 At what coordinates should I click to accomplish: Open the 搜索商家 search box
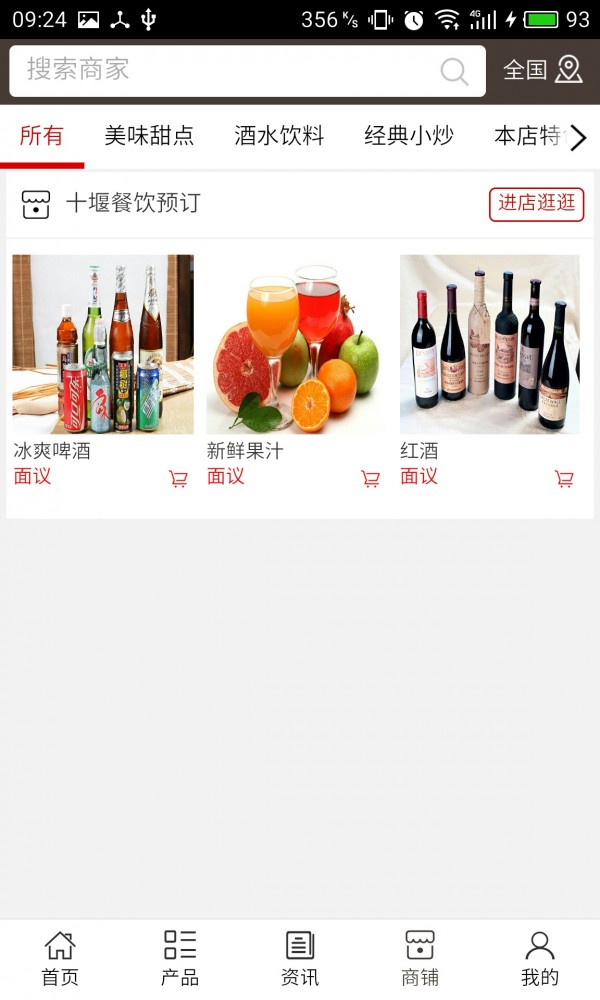pyautogui.click(x=220, y=70)
